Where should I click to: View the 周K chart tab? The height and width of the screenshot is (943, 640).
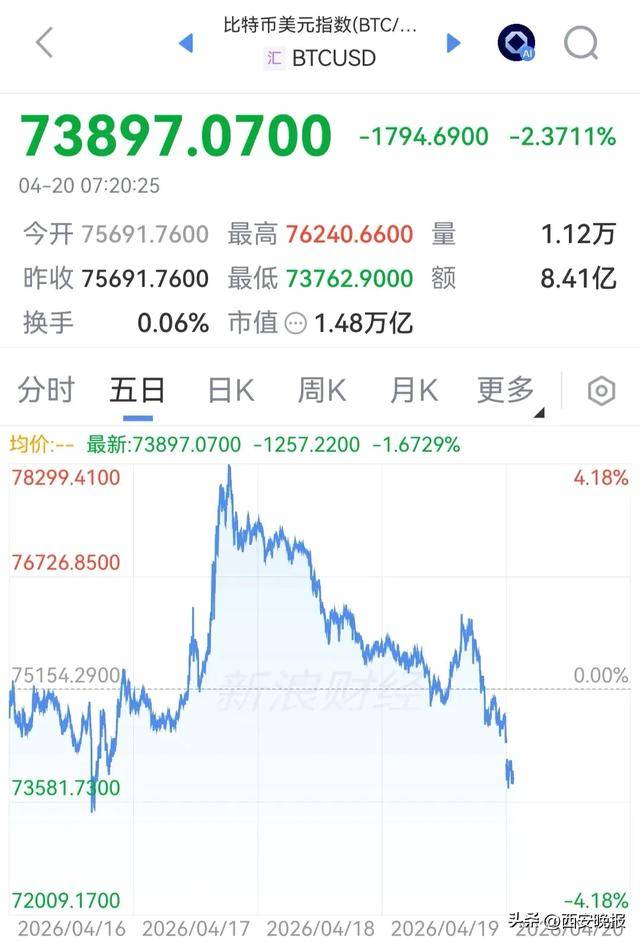[x=322, y=391]
